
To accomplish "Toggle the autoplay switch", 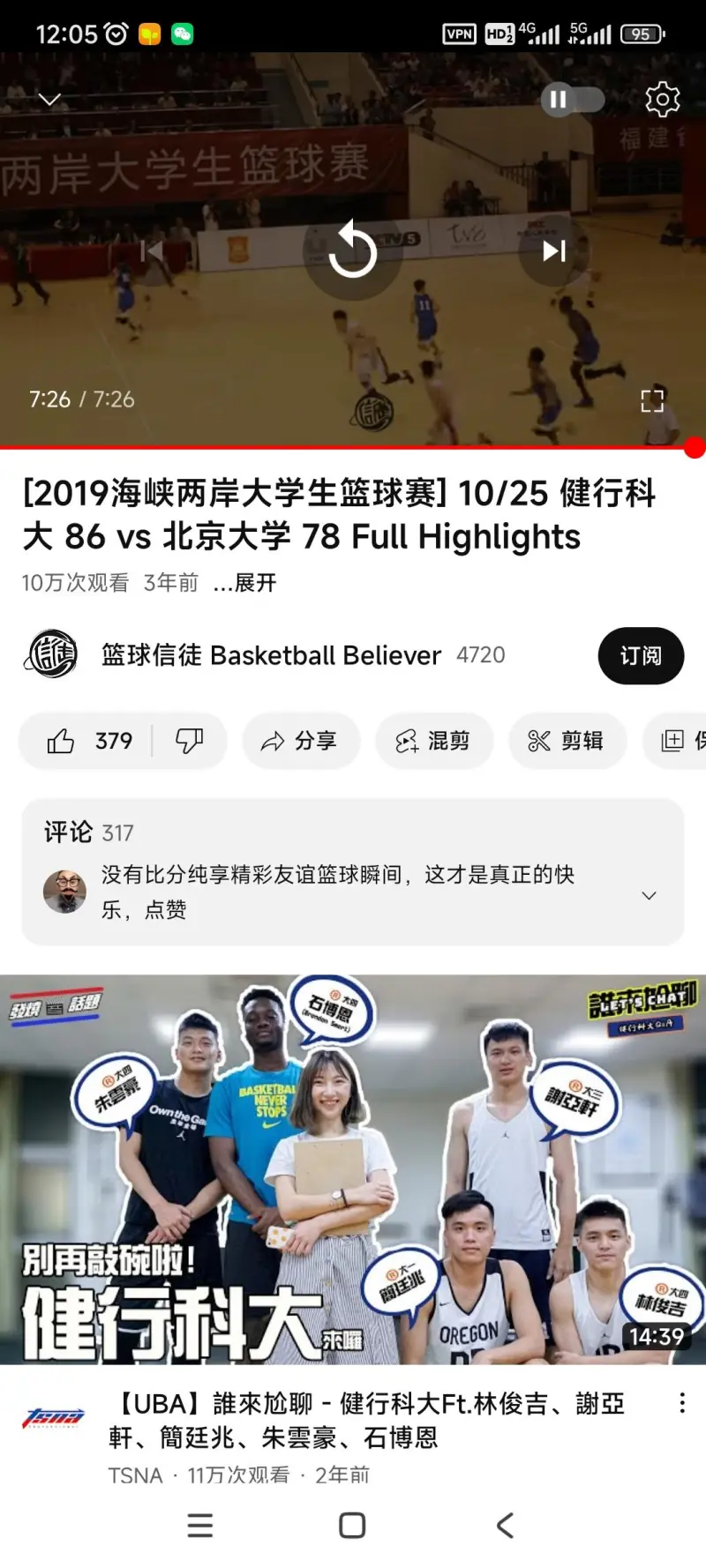I will click(x=572, y=100).
